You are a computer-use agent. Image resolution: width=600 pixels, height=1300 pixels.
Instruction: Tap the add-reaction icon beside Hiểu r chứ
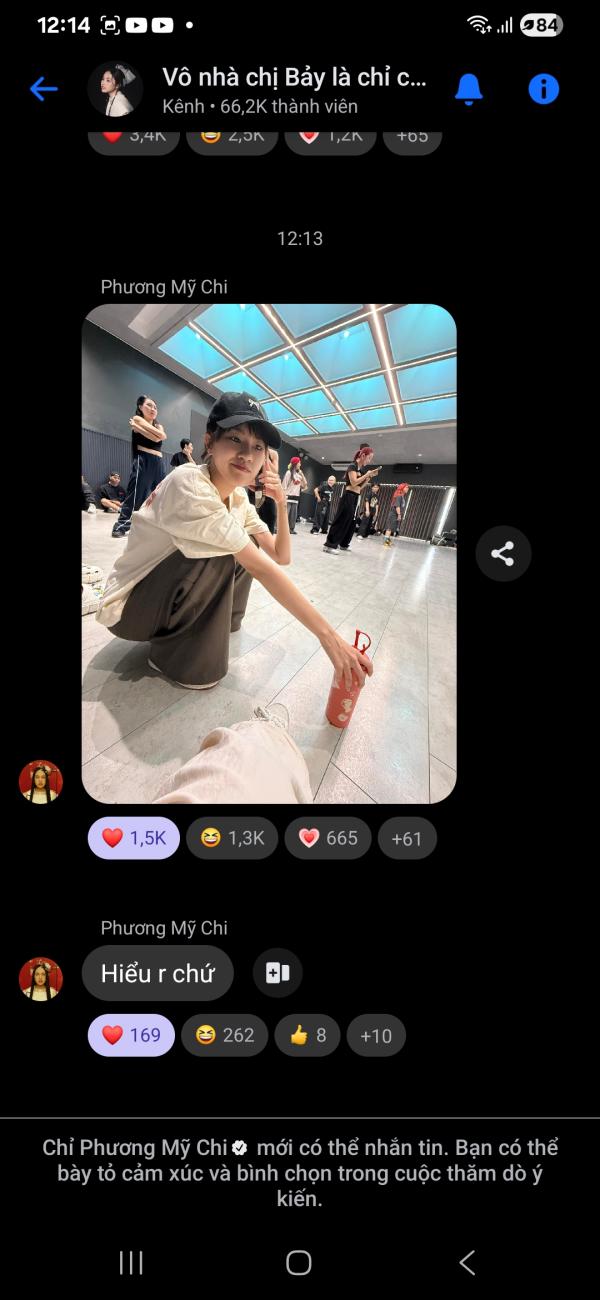tap(277, 973)
